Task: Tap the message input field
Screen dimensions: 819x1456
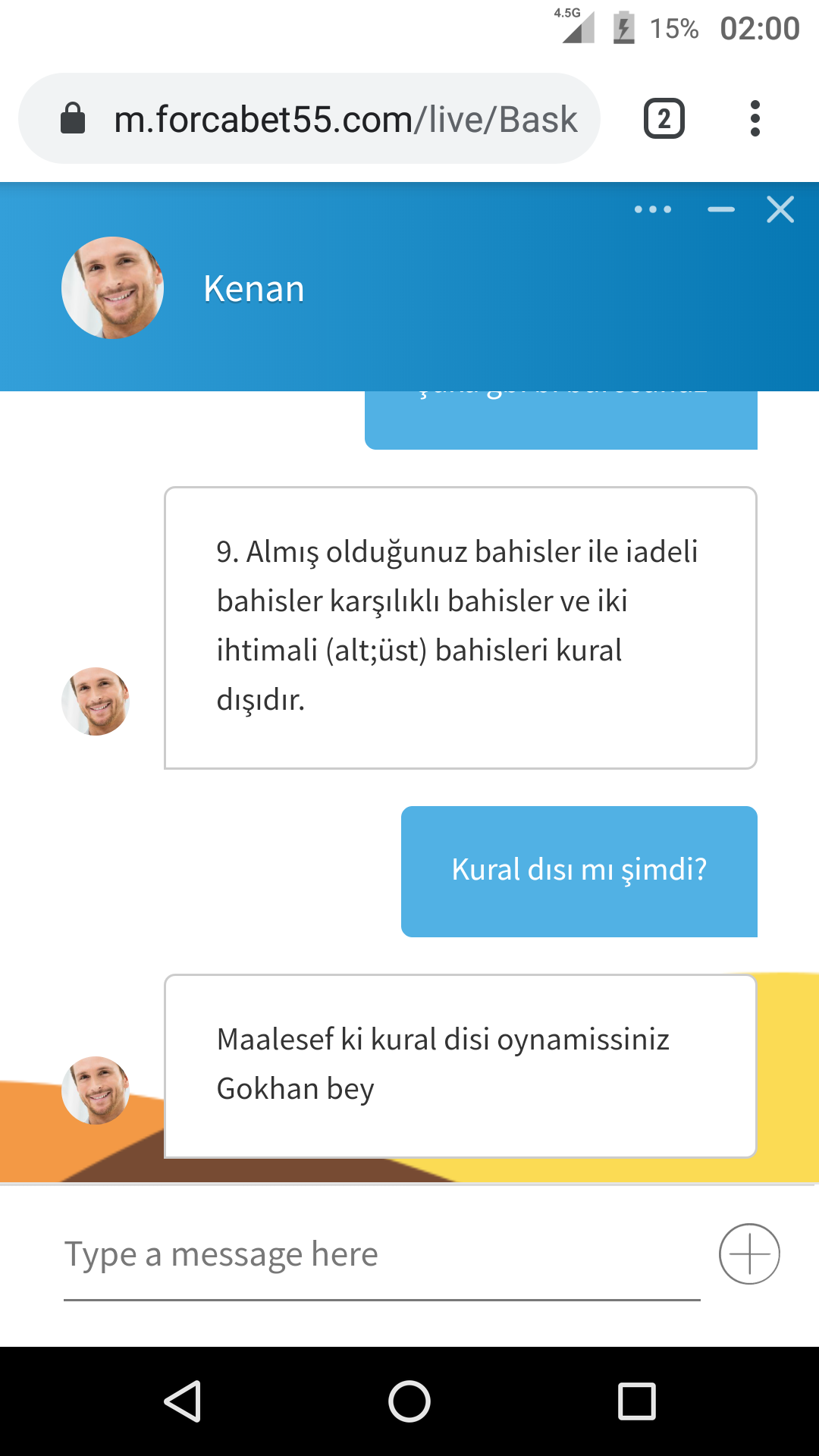Action: point(381,1254)
